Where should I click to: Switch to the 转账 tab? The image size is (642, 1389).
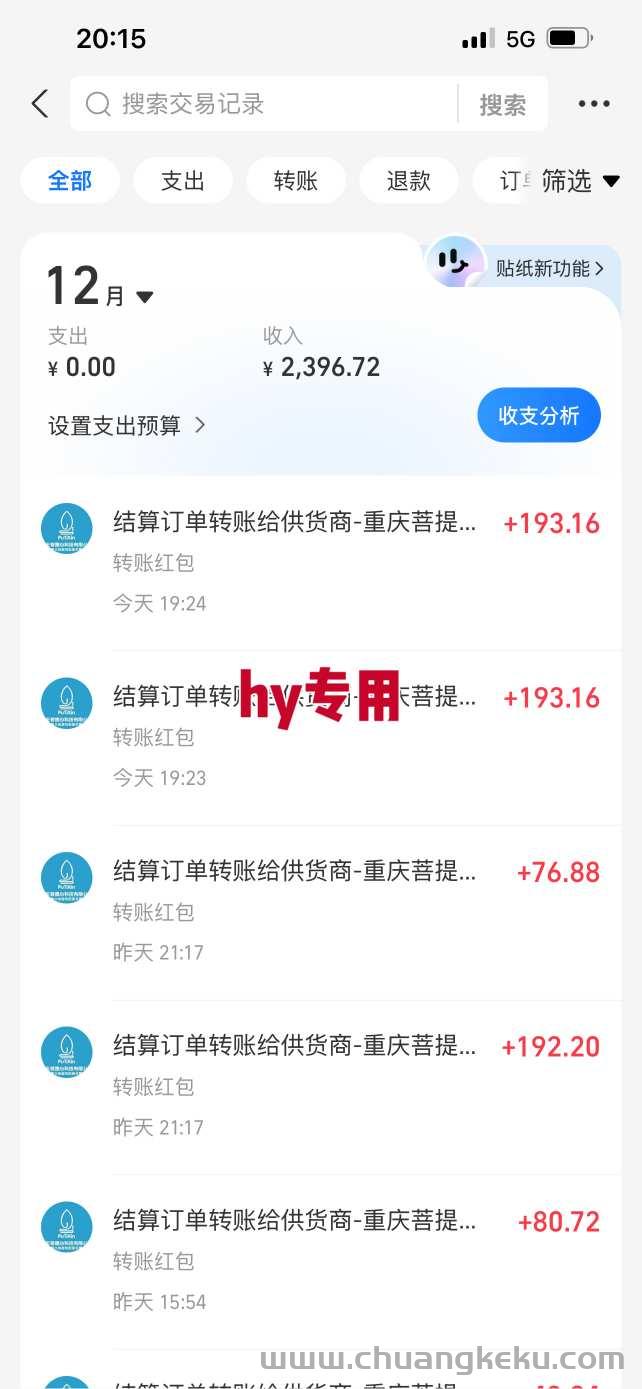(296, 181)
